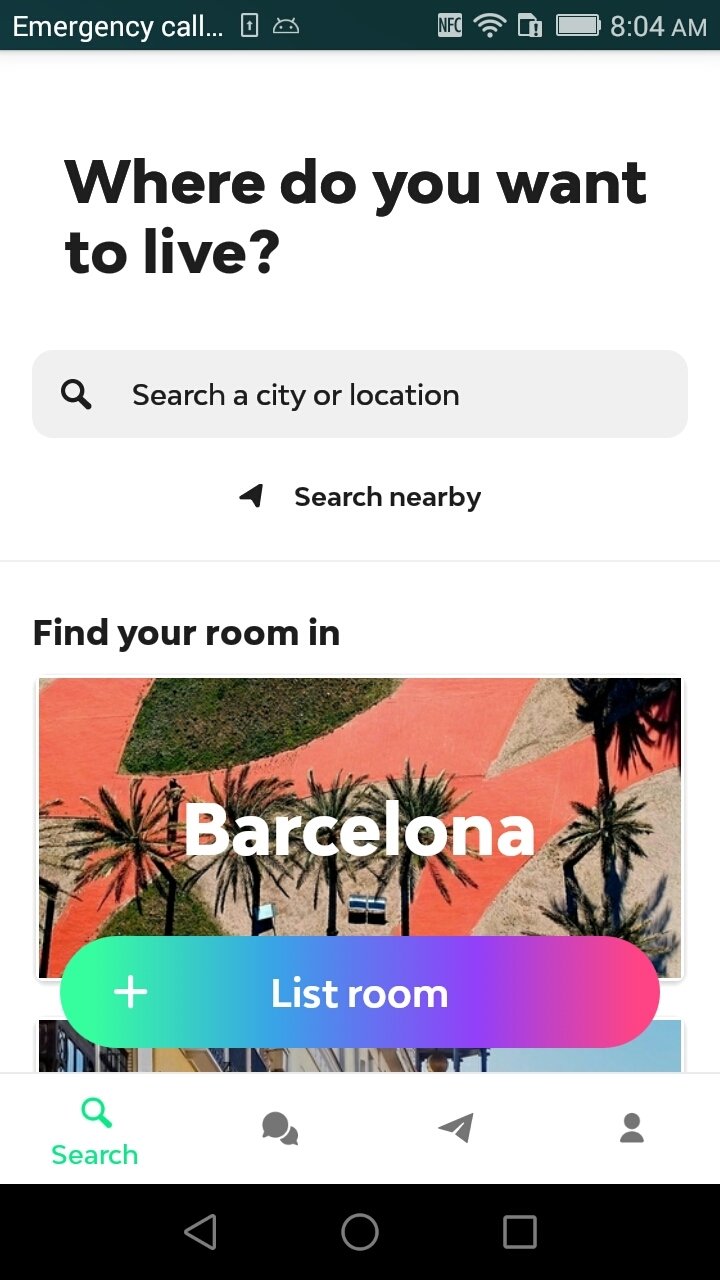Open the chat messages tab

pyautogui.click(x=280, y=1129)
